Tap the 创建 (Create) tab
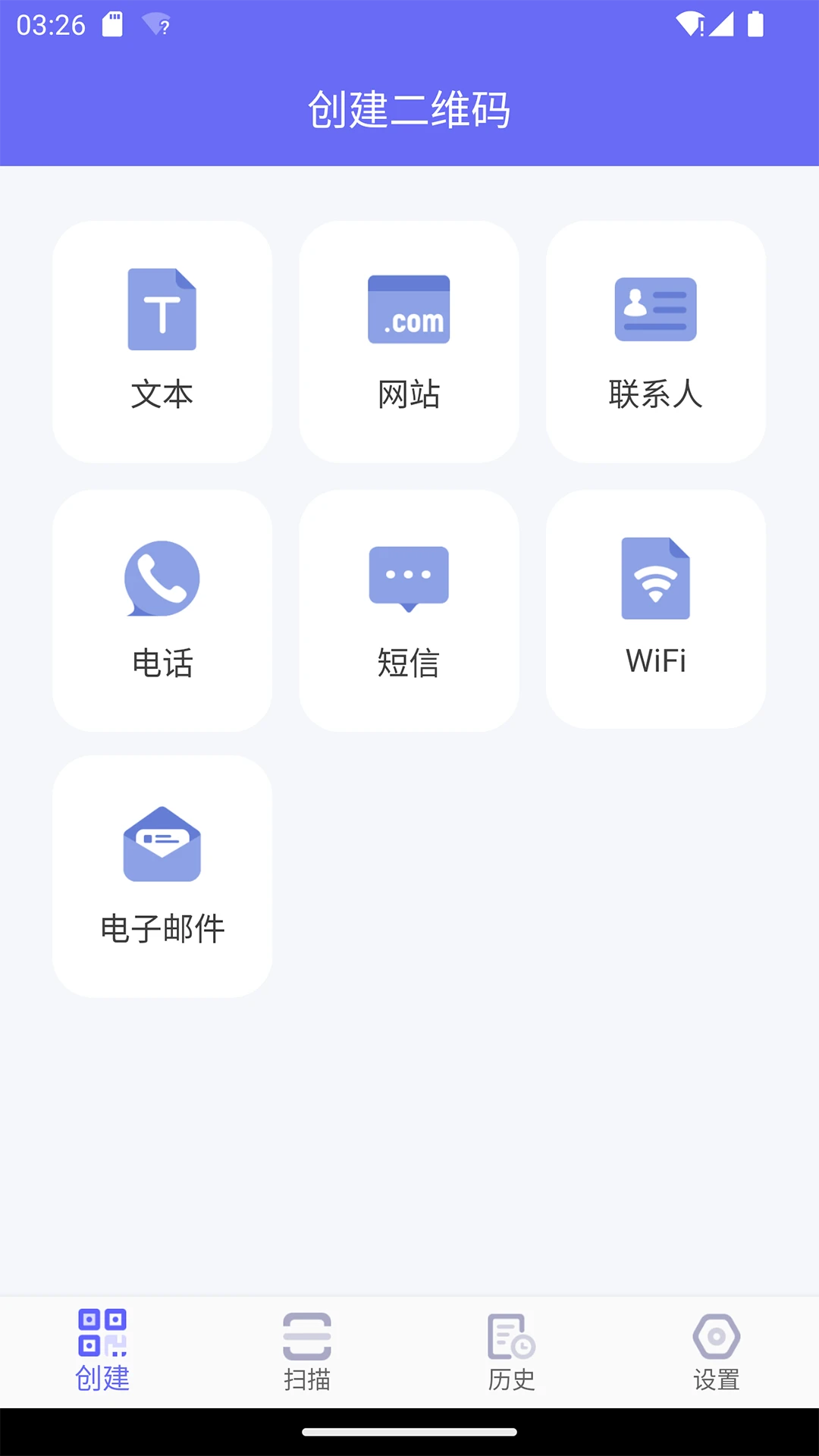 pyautogui.click(x=102, y=1351)
